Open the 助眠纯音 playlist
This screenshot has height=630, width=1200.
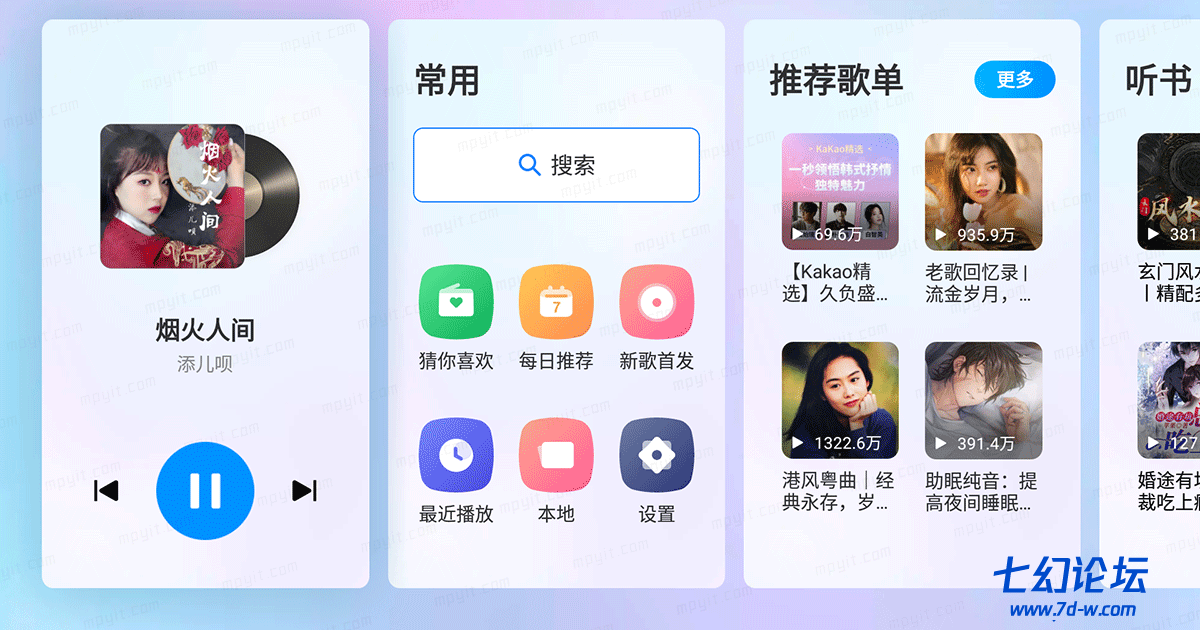pos(983,401)
